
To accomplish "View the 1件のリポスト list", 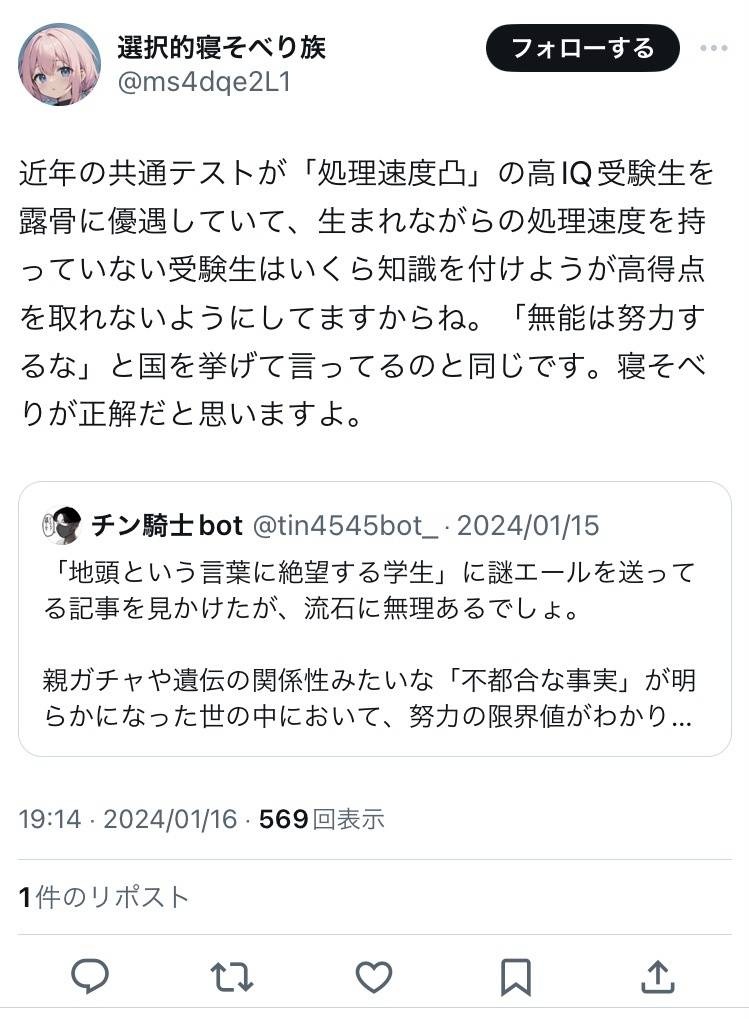I will [x=104, y=897].
